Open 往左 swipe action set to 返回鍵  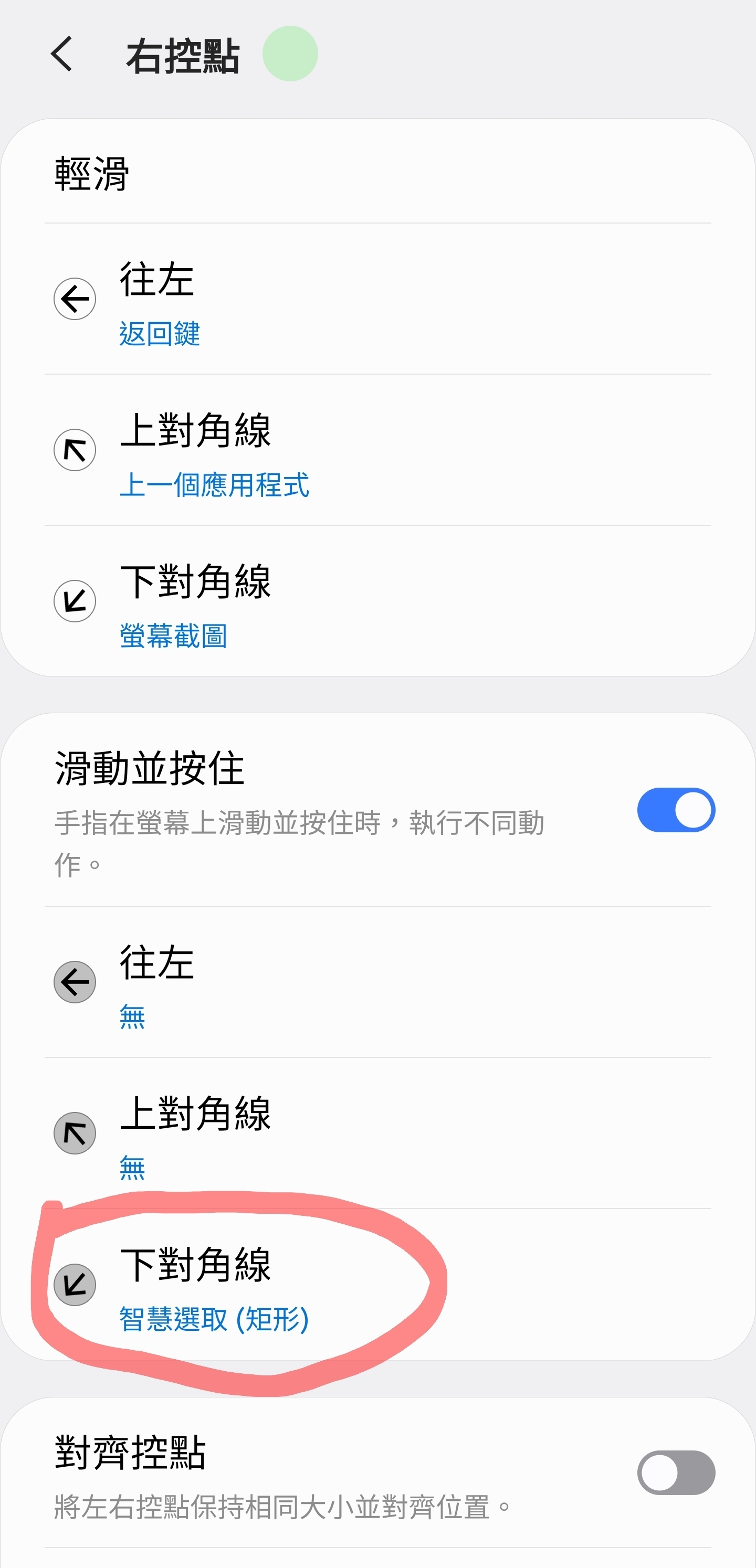click(377, 299)
